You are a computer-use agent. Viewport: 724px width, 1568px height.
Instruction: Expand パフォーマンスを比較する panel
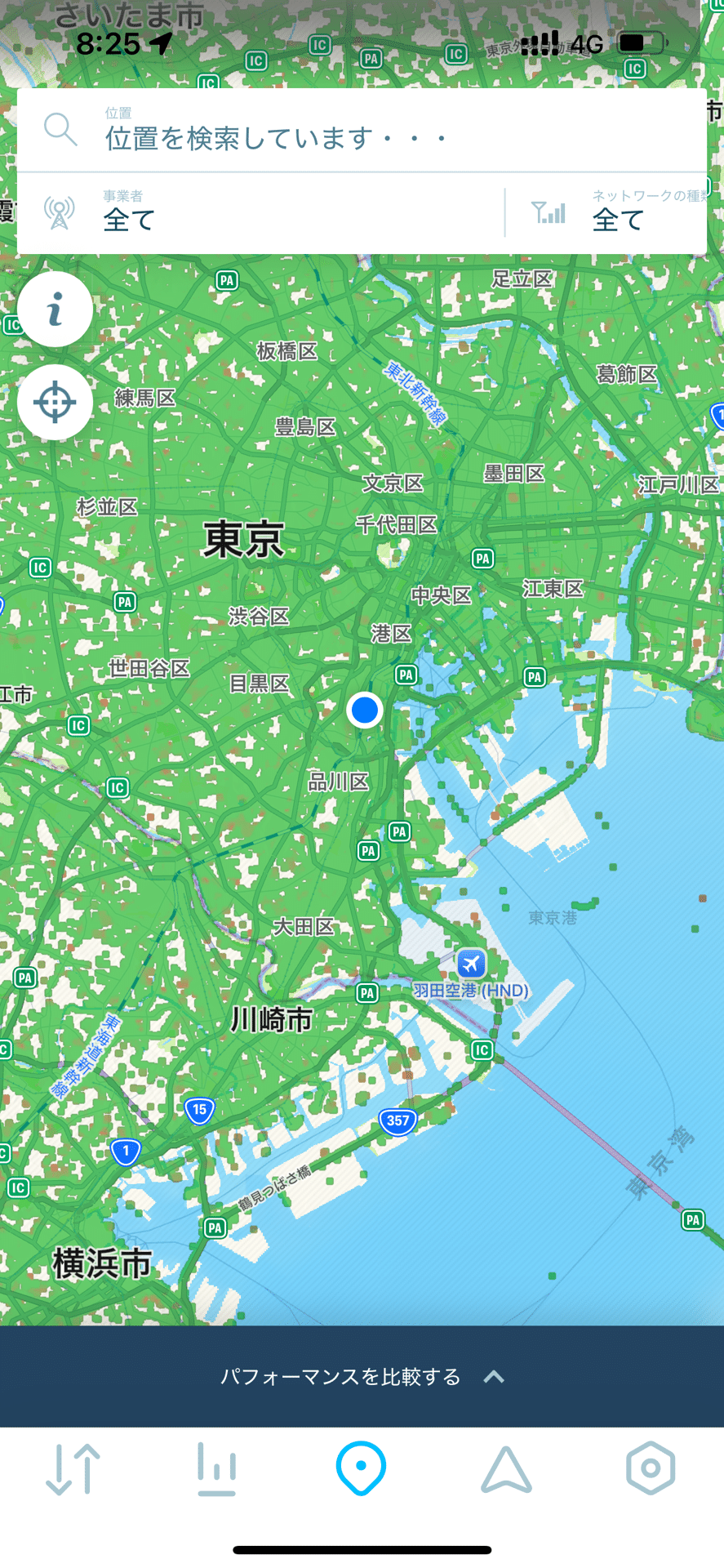pyautogui.click(x=362, y=1376)
